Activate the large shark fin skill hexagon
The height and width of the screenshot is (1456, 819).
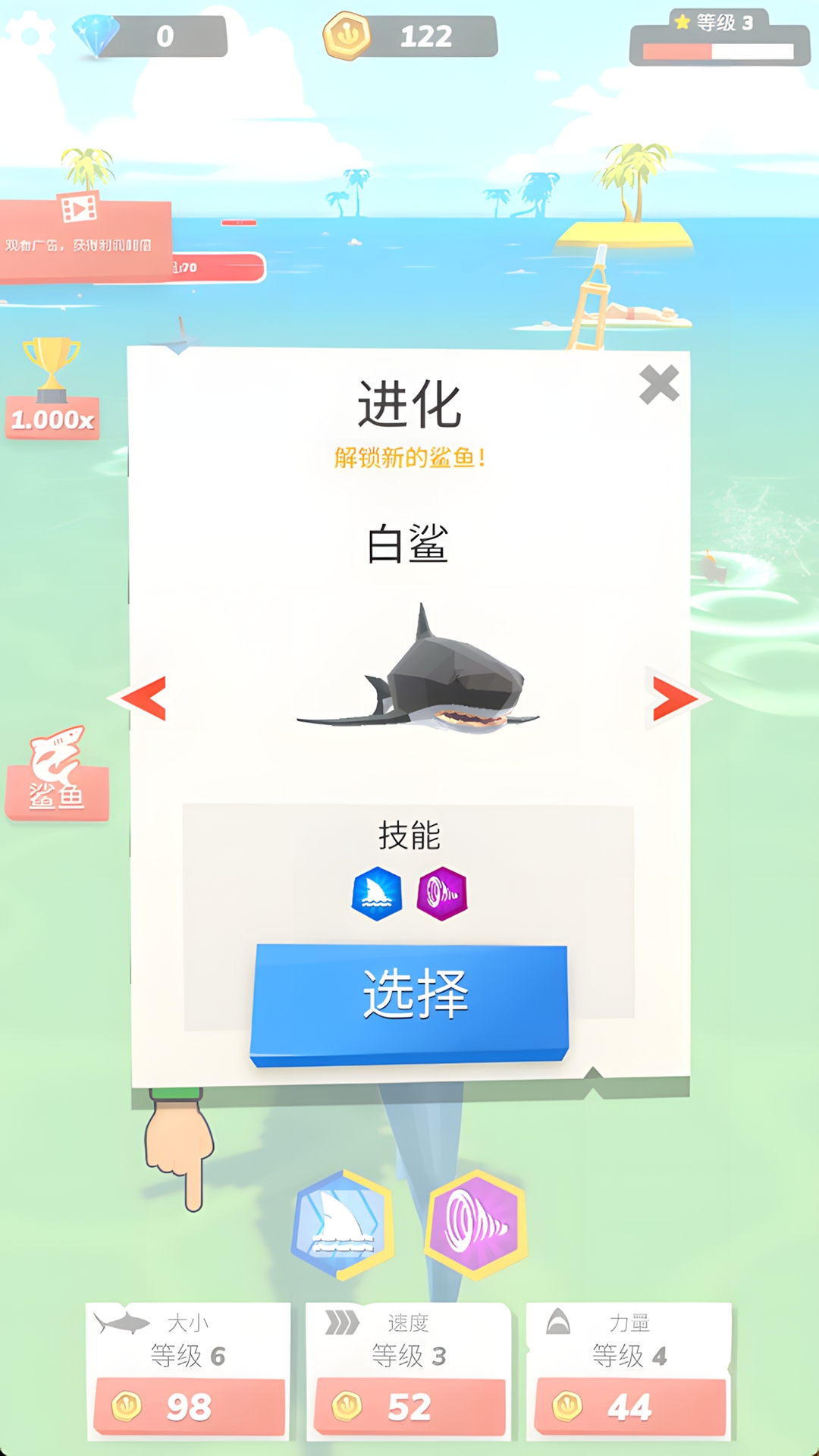343,1224
